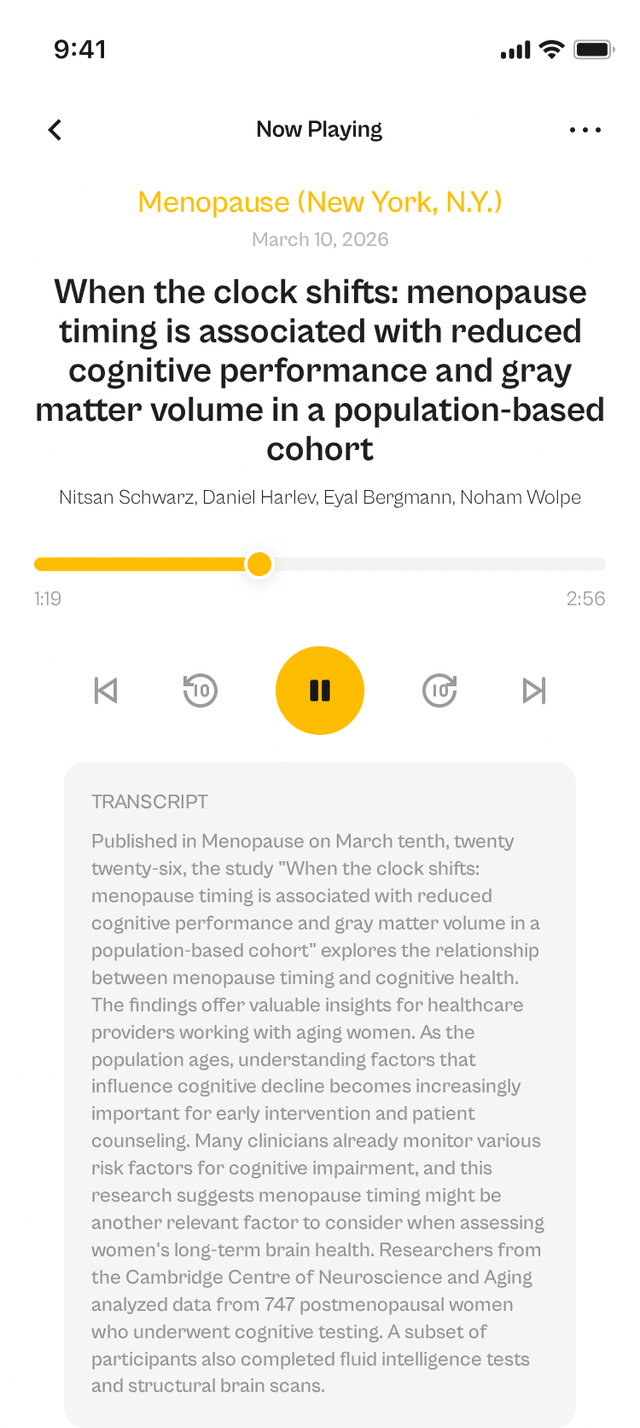Skip to the next track
Viewport: 640px width, 1428px height.
[x=534, y=690]
